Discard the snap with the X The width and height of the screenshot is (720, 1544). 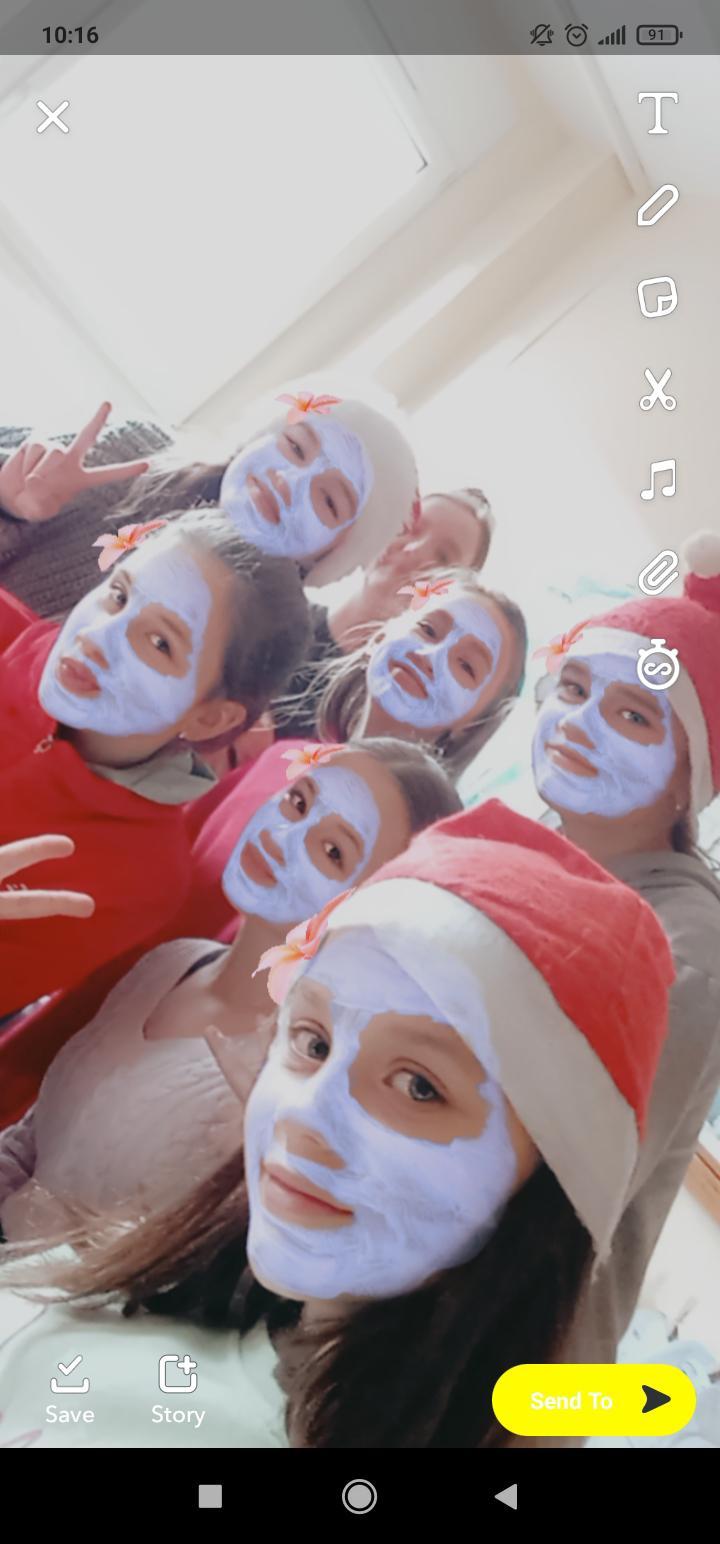coord(53,117)
